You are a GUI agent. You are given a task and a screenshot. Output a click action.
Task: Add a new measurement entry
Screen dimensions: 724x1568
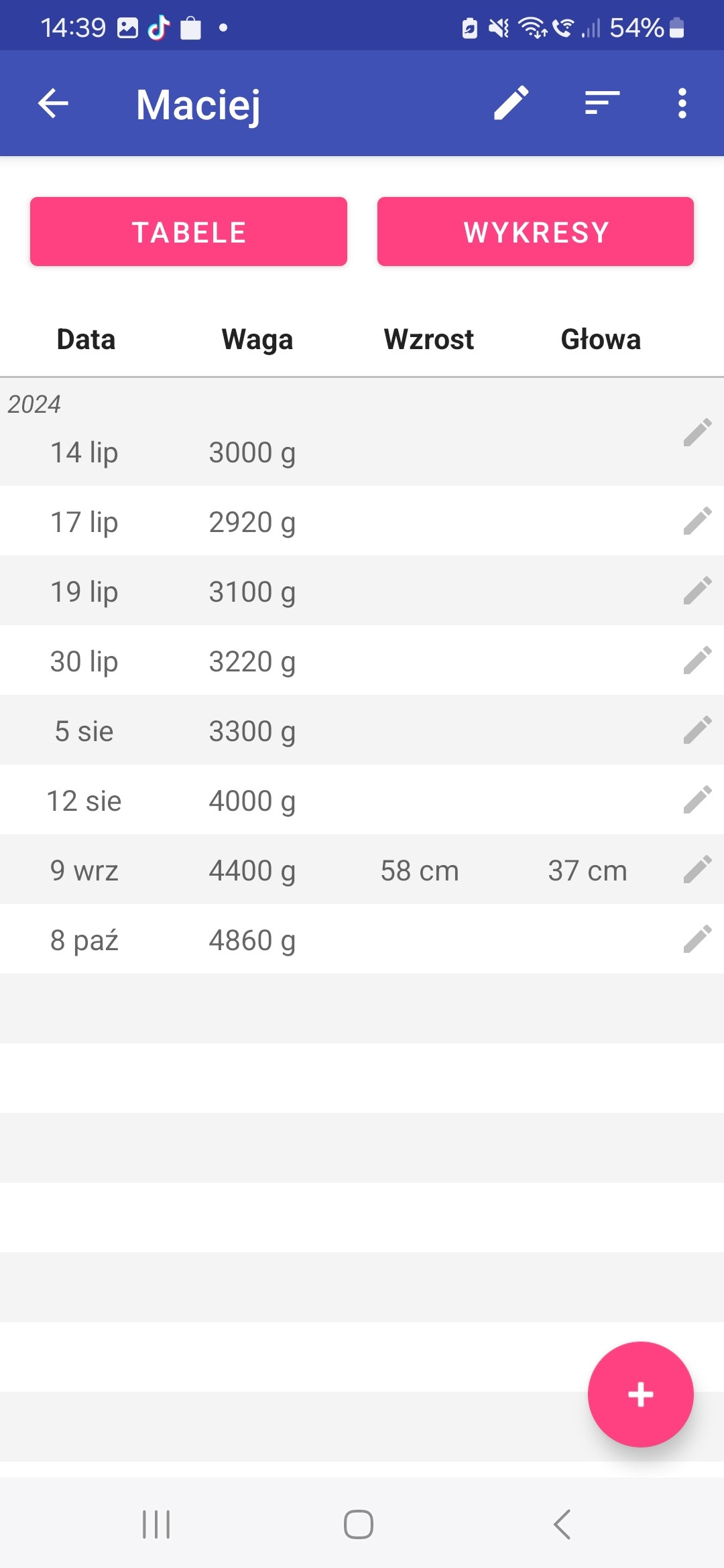coord(640,1394)
